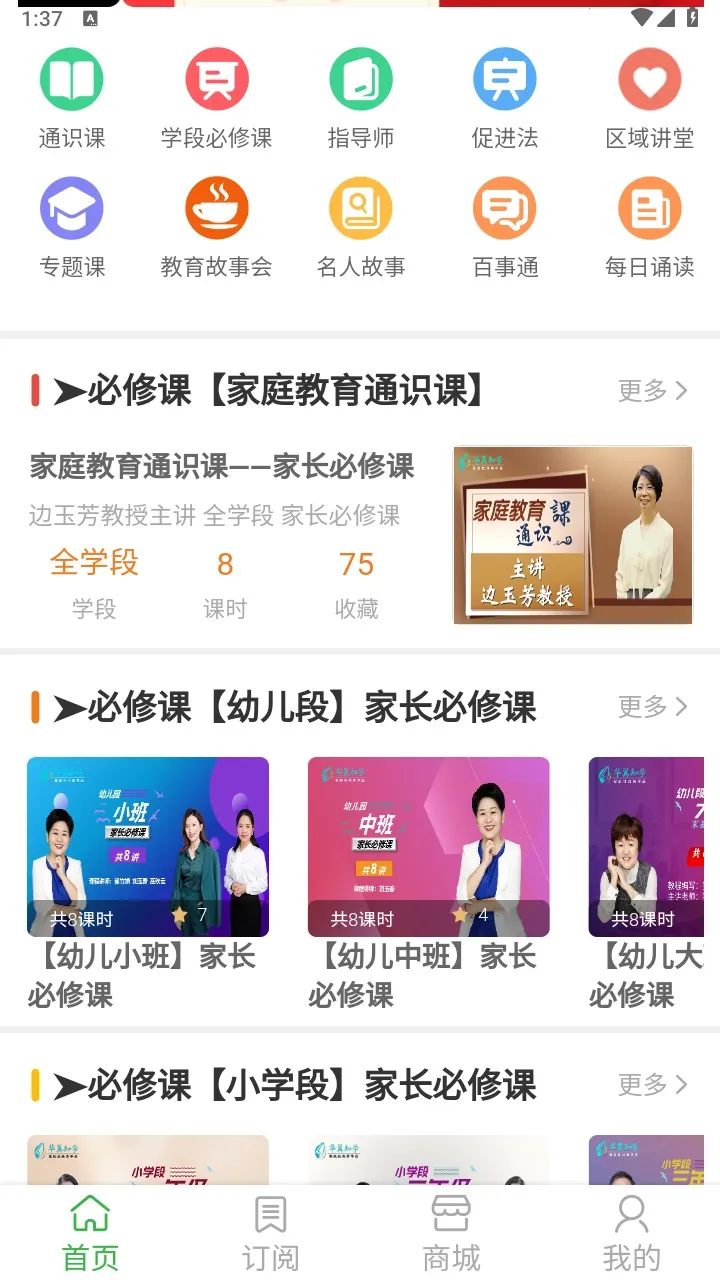720x1280 pixels.
Task: View 更多 for 小学段 courses
Action: coord(653,1084)
